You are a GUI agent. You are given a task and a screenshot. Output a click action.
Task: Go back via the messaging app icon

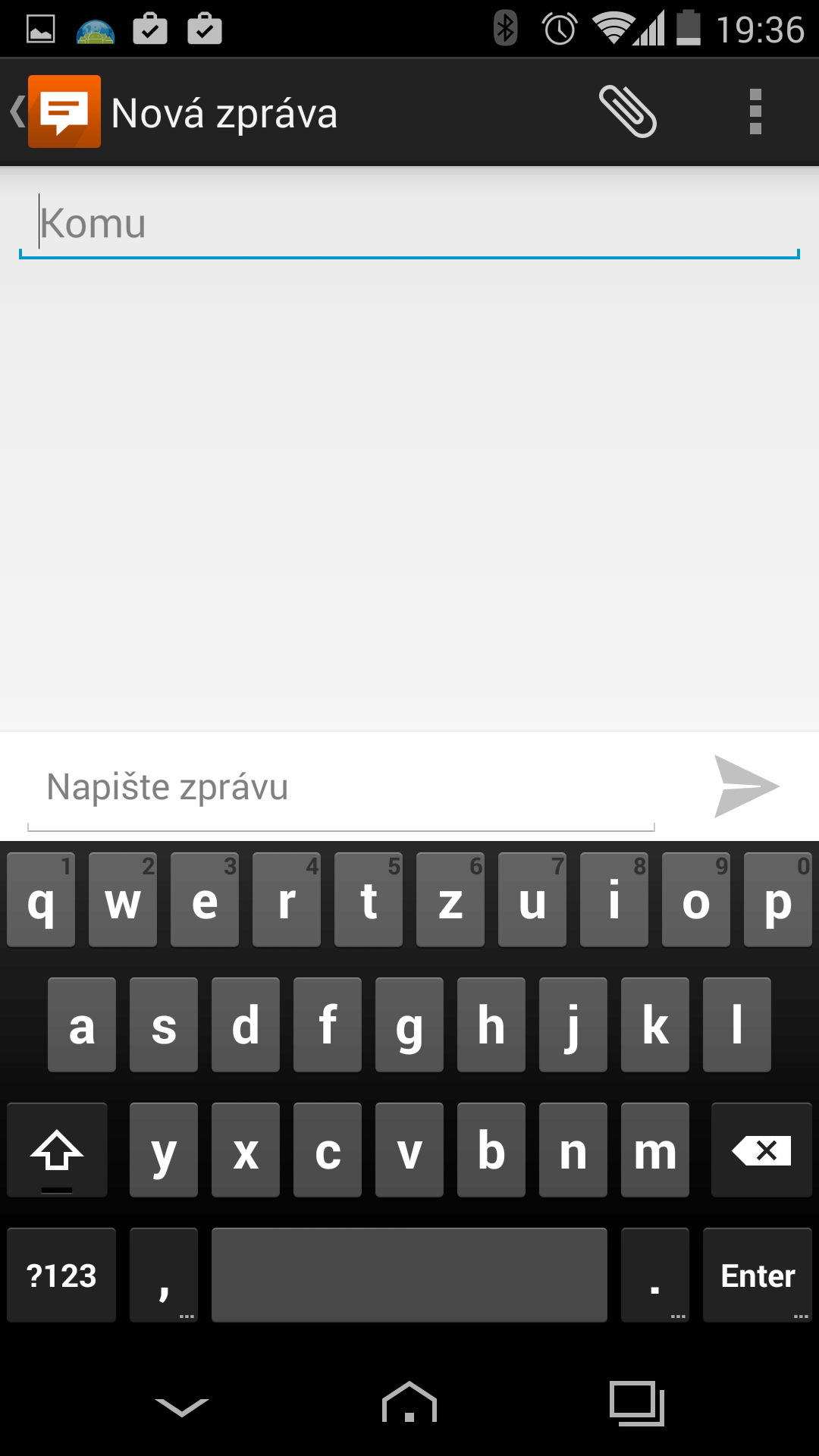pos(56,111)
